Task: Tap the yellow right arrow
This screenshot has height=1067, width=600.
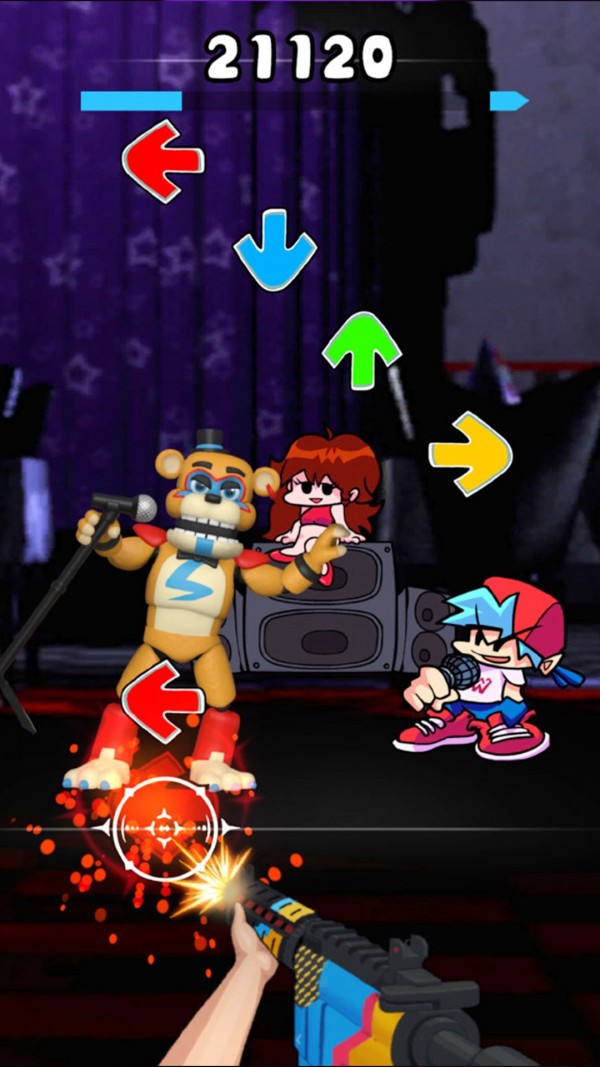Action: (470, 453)
